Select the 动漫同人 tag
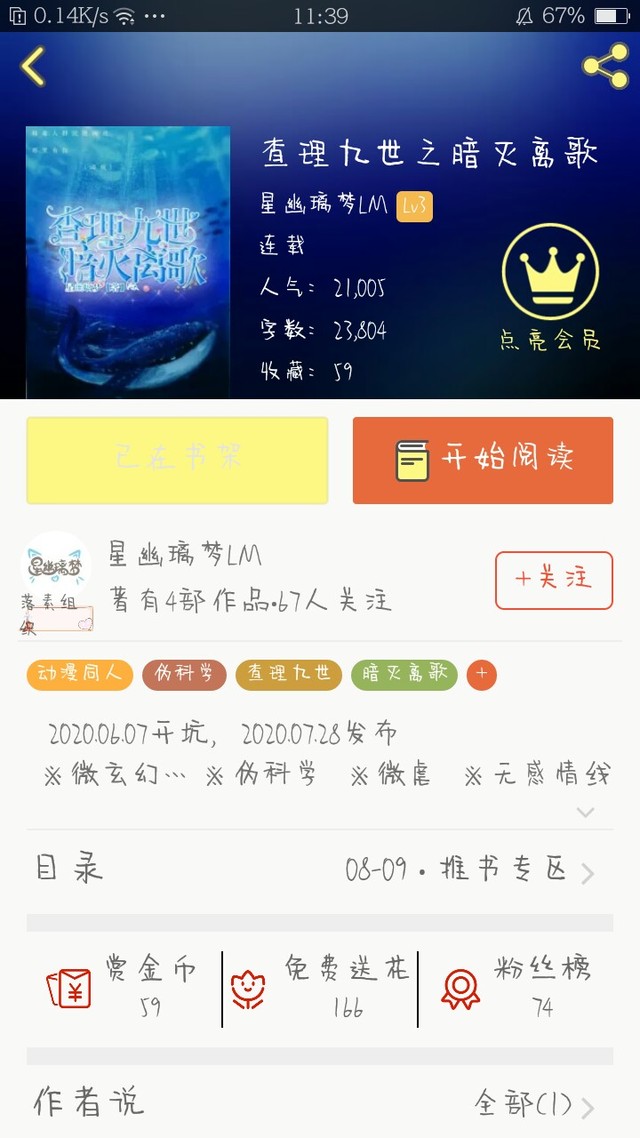The width and height of the screenshot is (640, 1138). (80, 674)
